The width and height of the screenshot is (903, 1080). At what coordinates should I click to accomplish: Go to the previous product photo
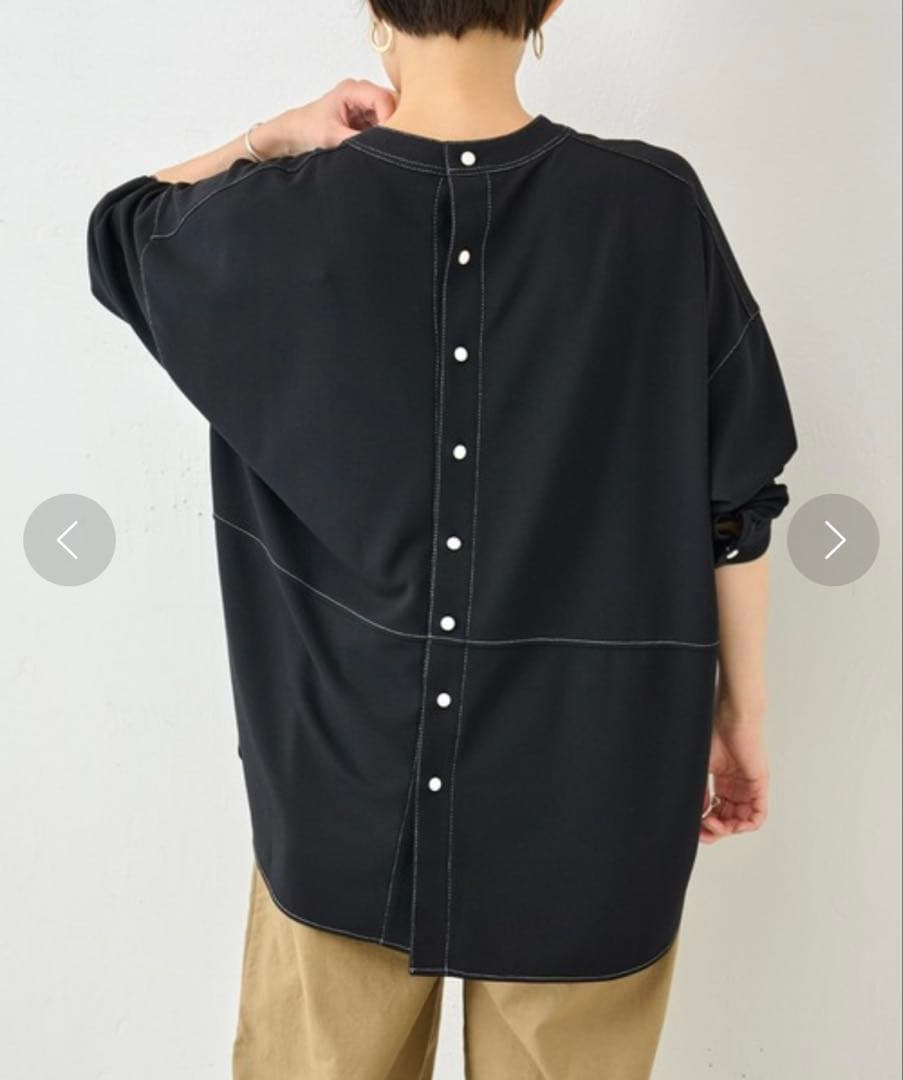(69, 540)
